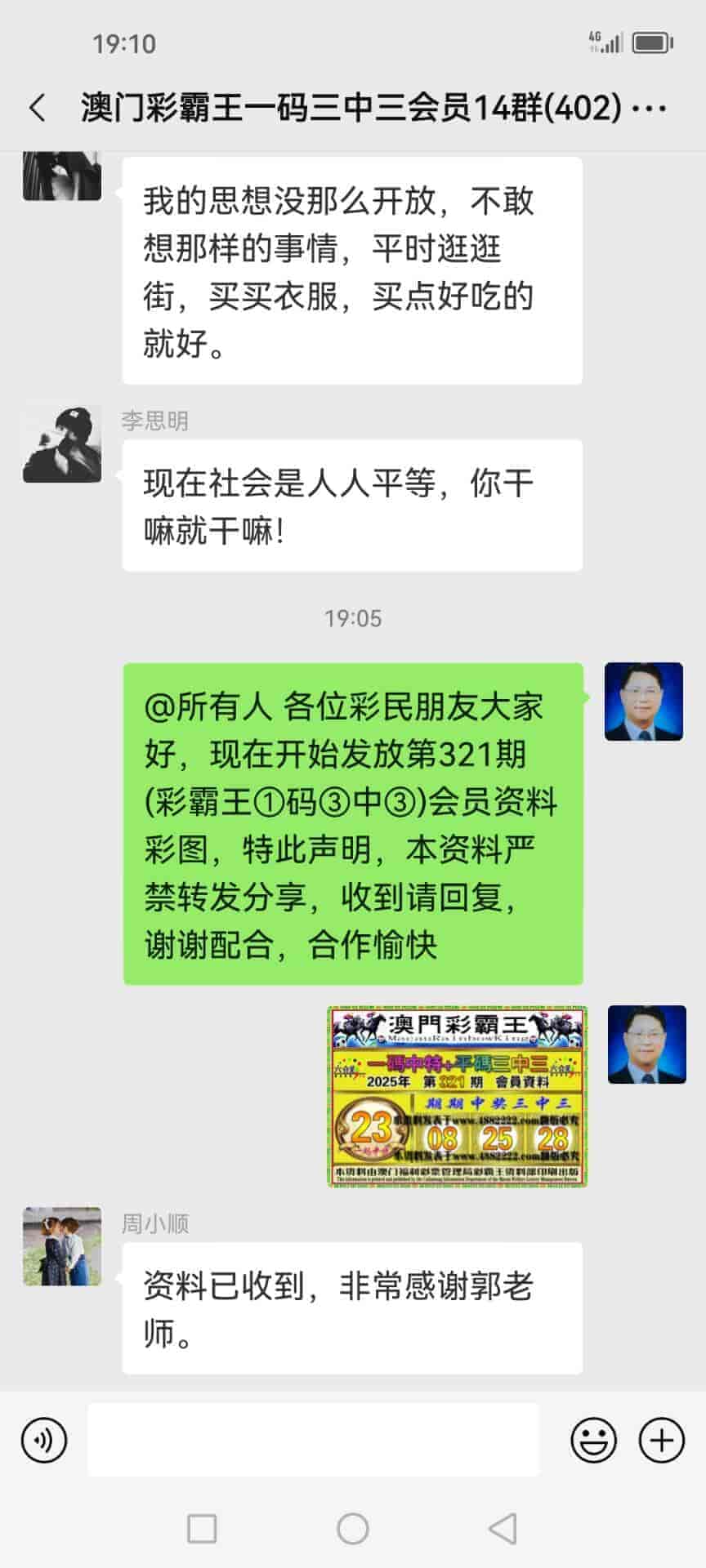Tap 李思明's avatar
This screenshot has width=706, height=1568.
pyautogui.click(x=62, y=443)
